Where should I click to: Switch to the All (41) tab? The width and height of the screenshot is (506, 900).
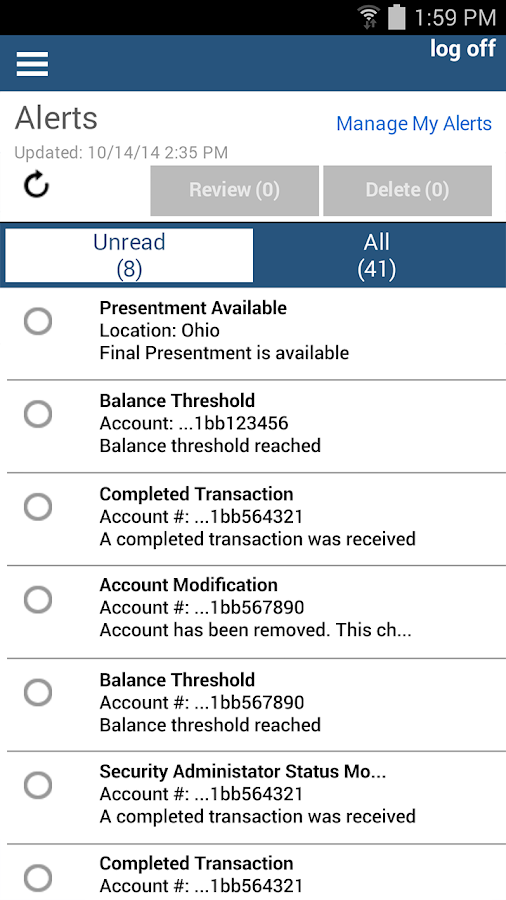[x=377, y=255]
